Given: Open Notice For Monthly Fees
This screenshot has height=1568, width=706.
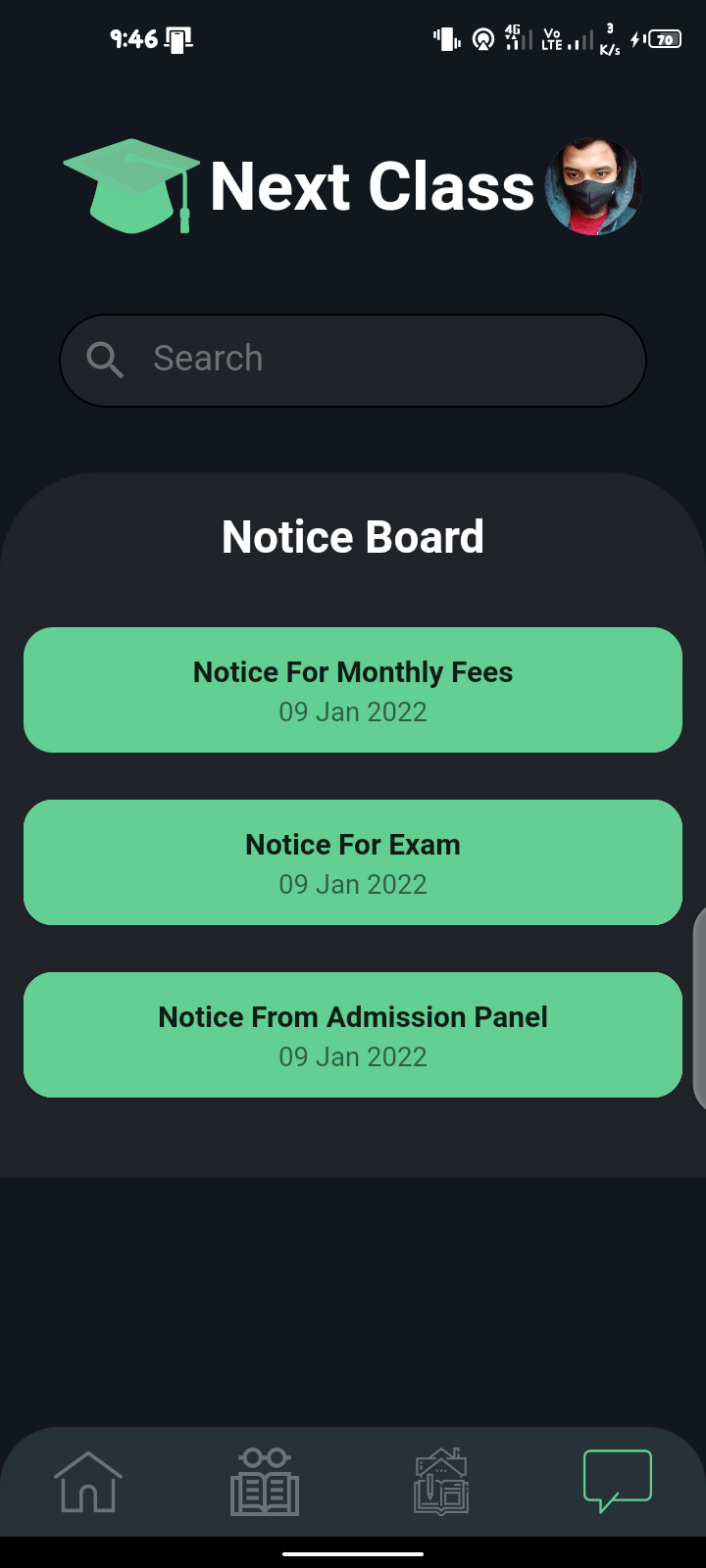Looking at the screenshot, I should [353, 690].
